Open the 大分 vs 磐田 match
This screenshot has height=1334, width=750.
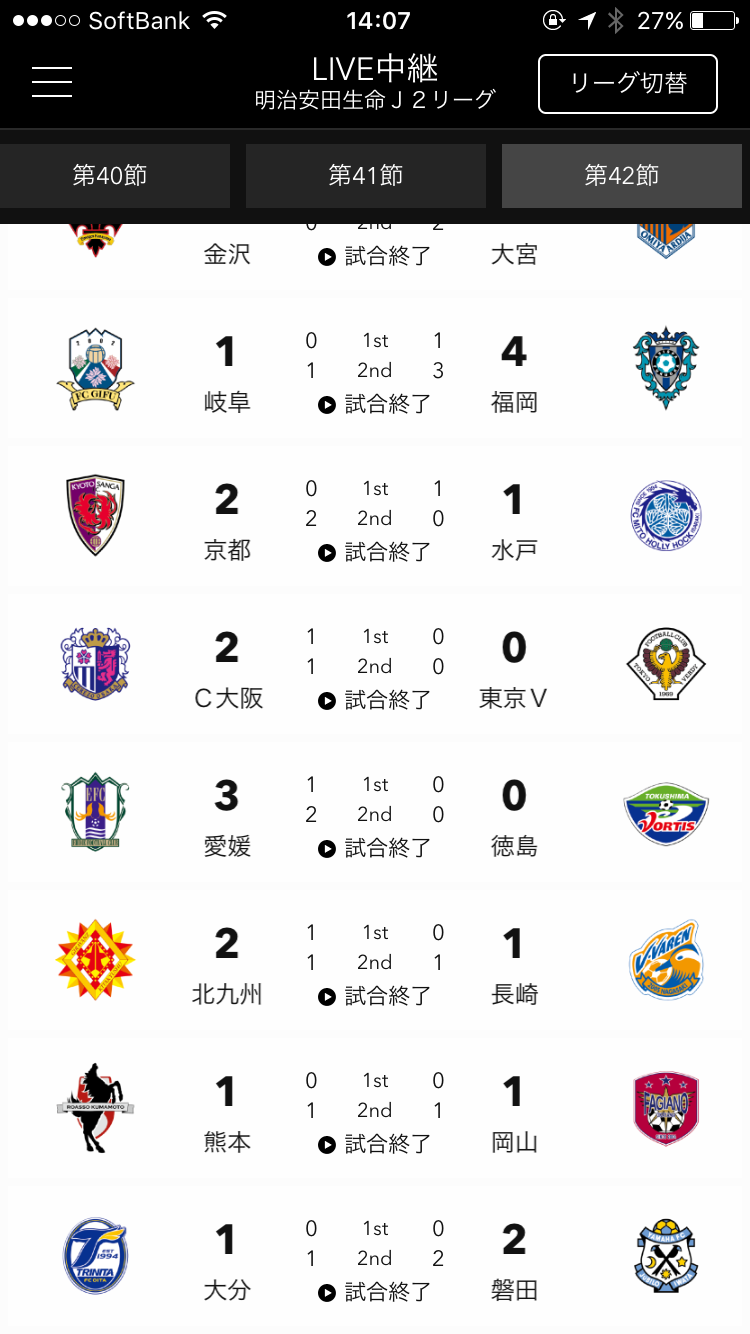tap(375, 1258)
